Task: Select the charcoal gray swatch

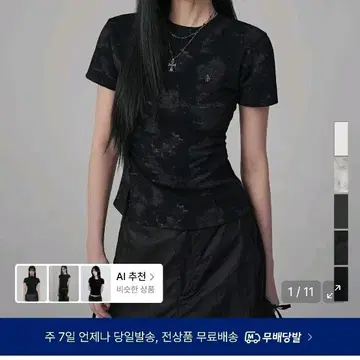Action: pyautogui.click(x=341, y=212)
